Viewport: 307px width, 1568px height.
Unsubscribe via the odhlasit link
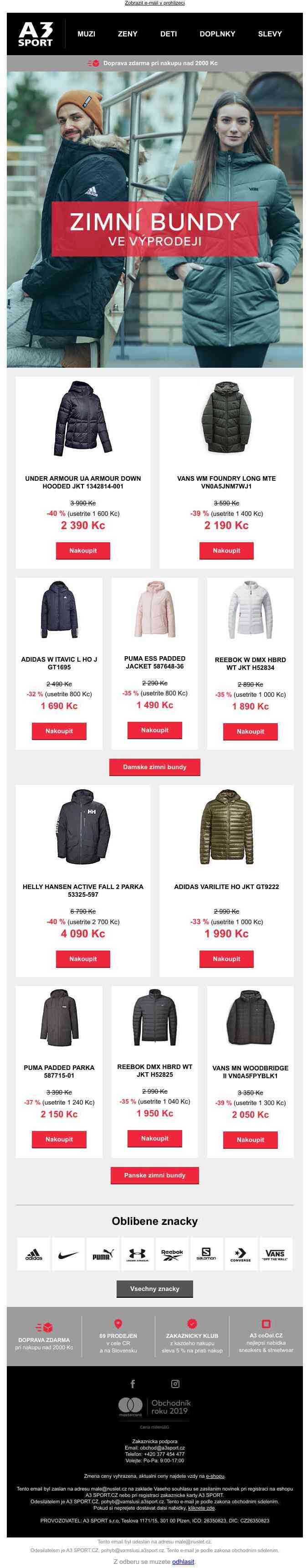click(183, 1562)
